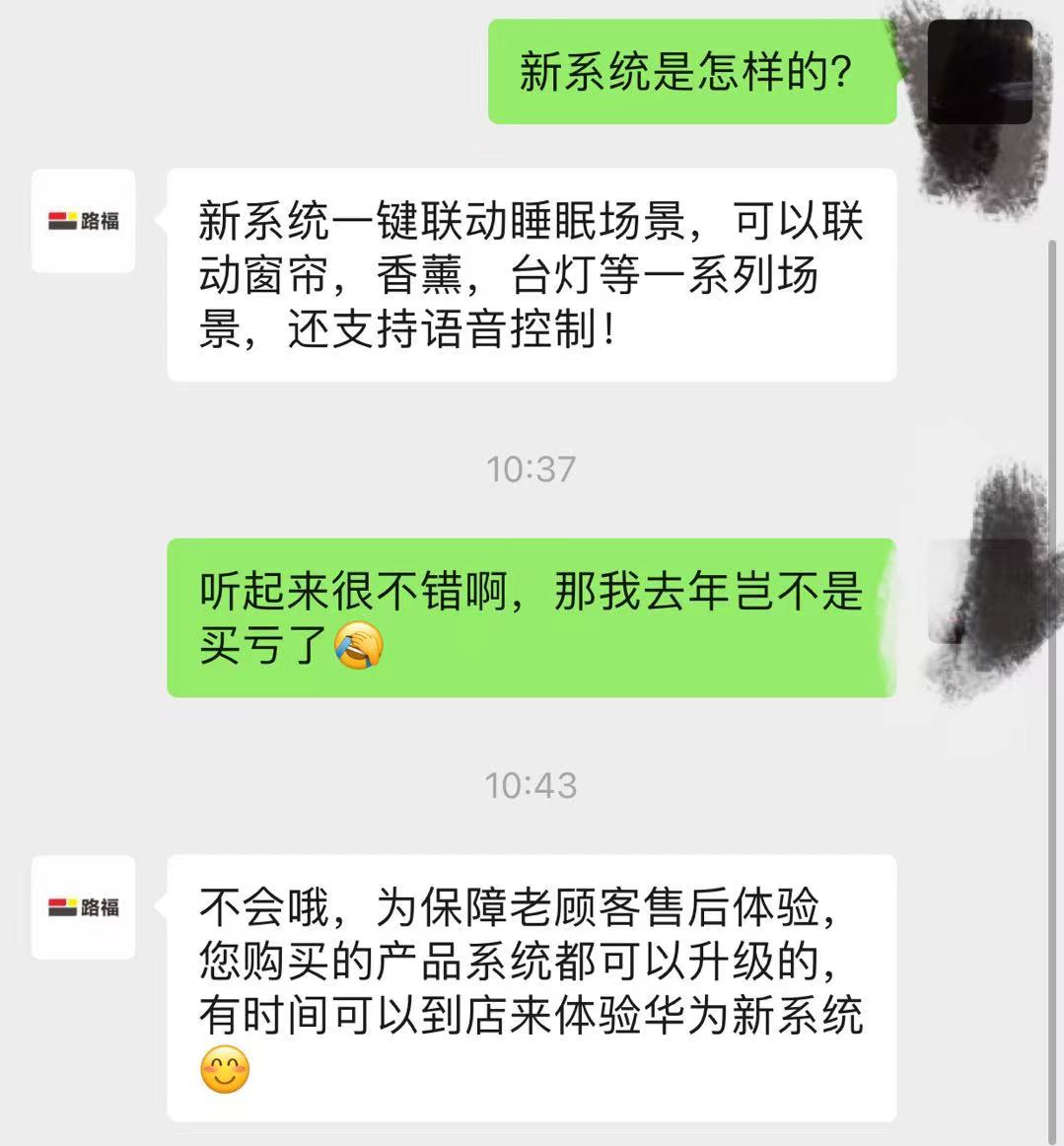
Task: Click the 10:43 timestamp
Action: coord(532,786)
